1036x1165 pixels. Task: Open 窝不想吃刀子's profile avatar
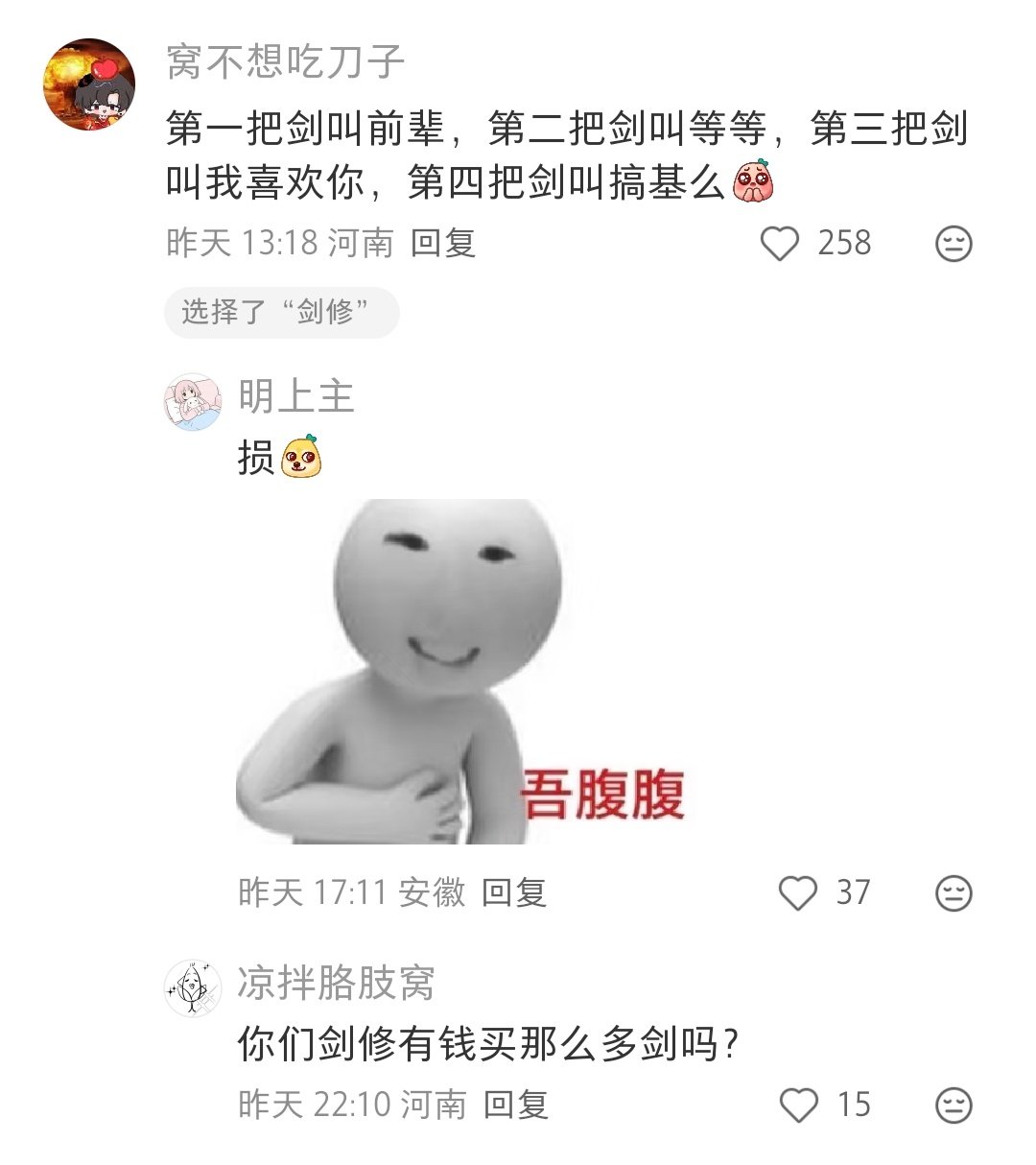pyautogui.click(x=88, y=83)
